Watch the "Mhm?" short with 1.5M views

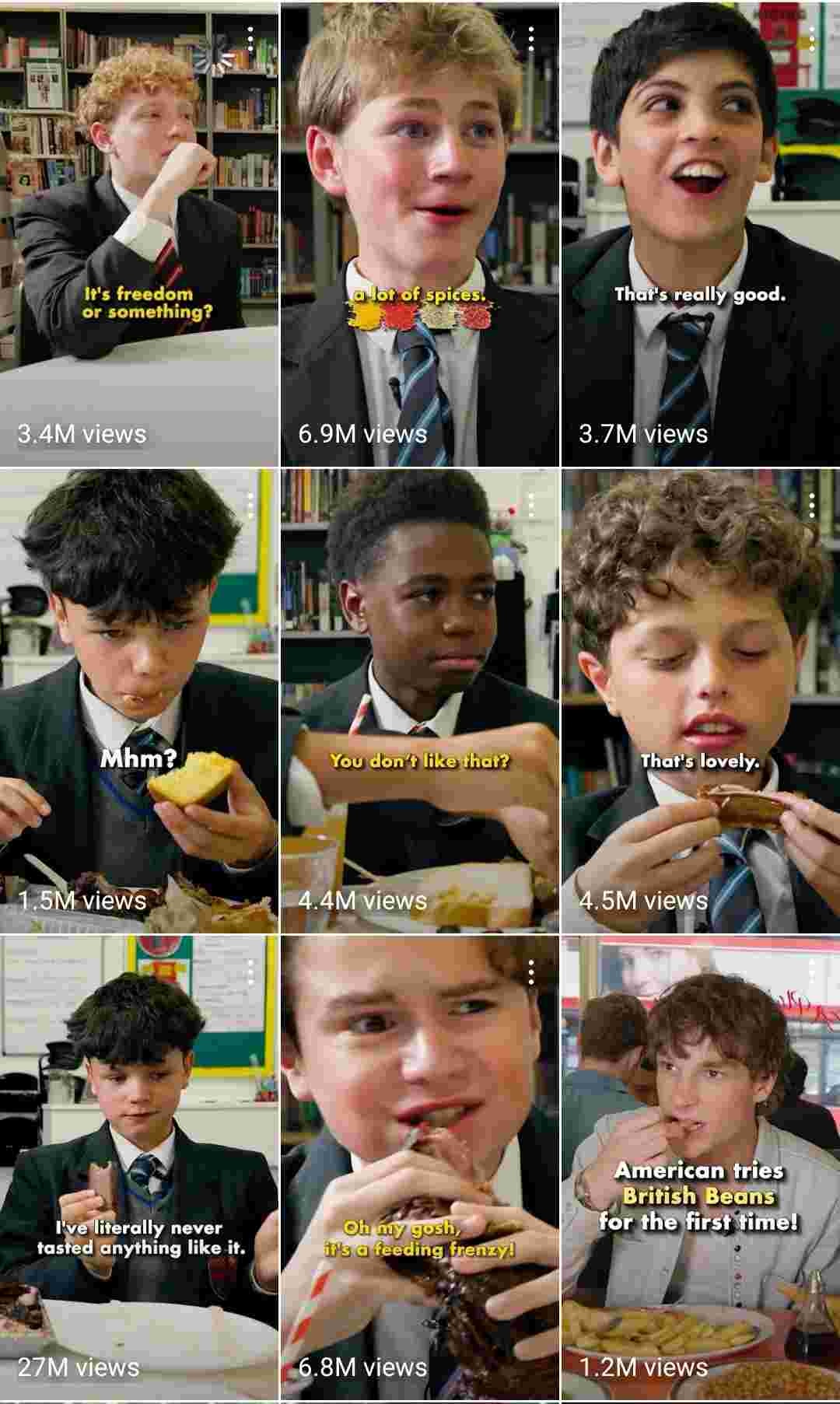138,700
